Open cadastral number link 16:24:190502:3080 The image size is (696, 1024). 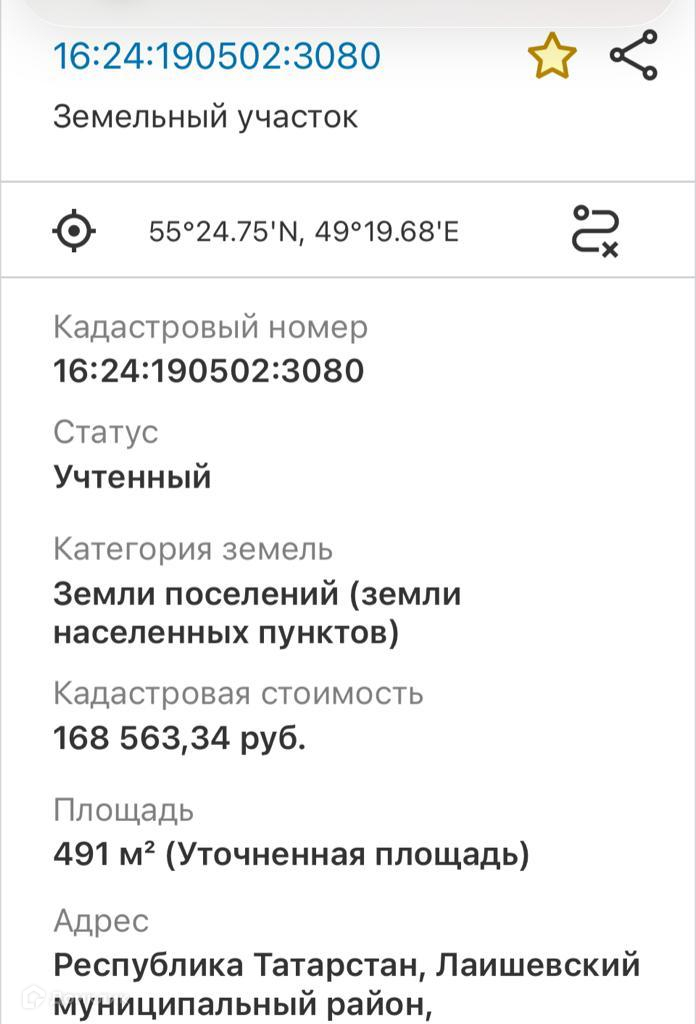coord(217,55)
